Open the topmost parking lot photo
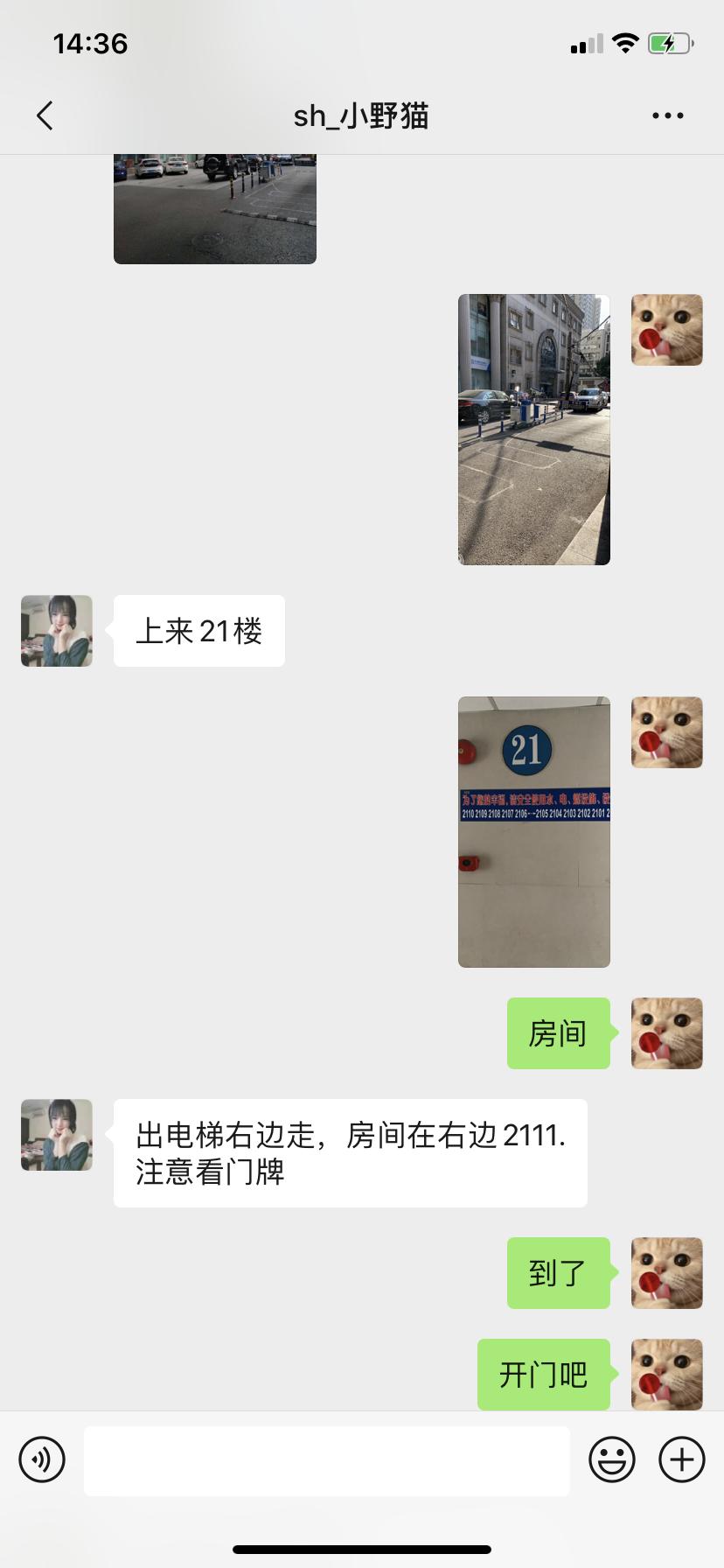Screen dimensions: 724x1568 [x=215, y=207]
